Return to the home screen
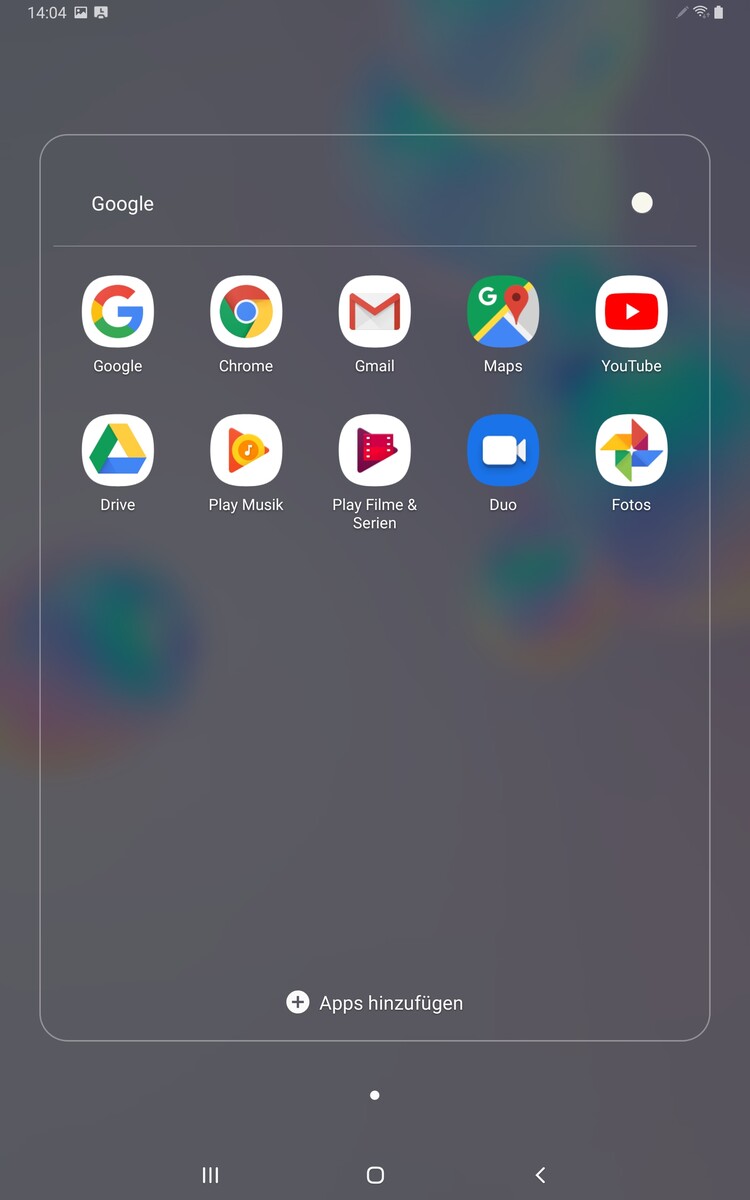Image resolution: width=750 pixels, height=1200 pixels. pyautogui.click(x=375, y=1175)
